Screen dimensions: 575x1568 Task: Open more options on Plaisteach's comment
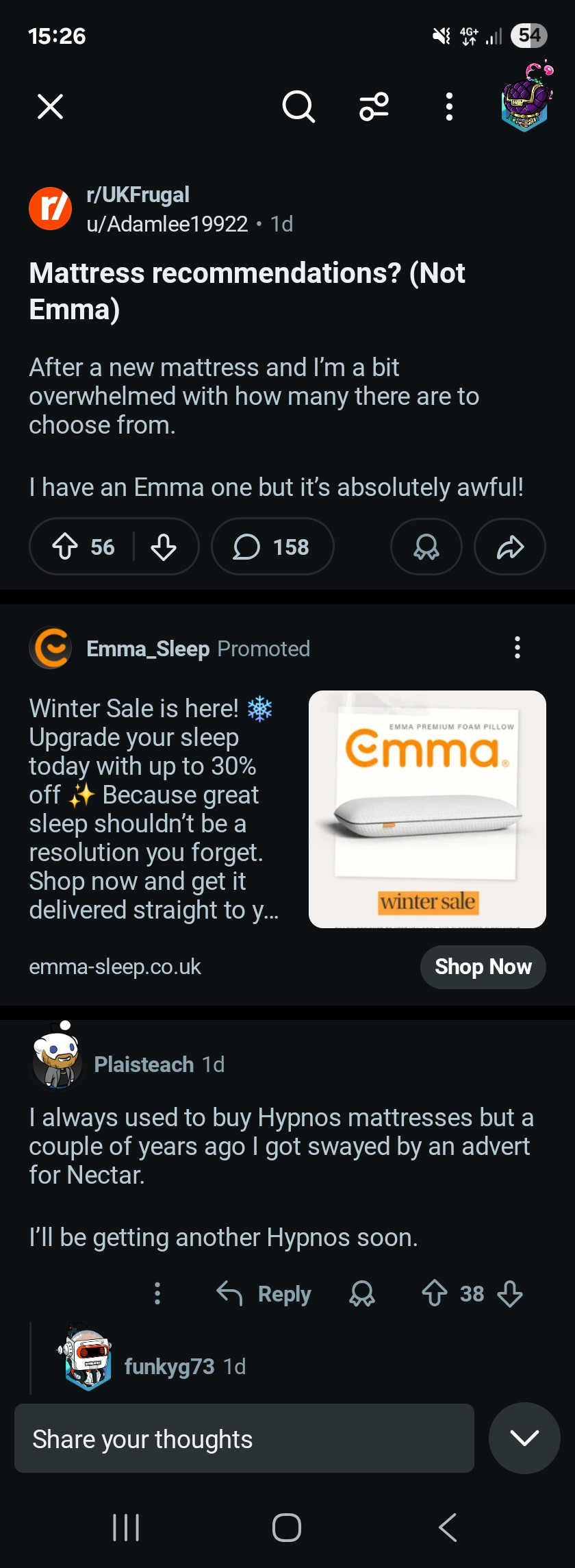[x=157, y=1294]
